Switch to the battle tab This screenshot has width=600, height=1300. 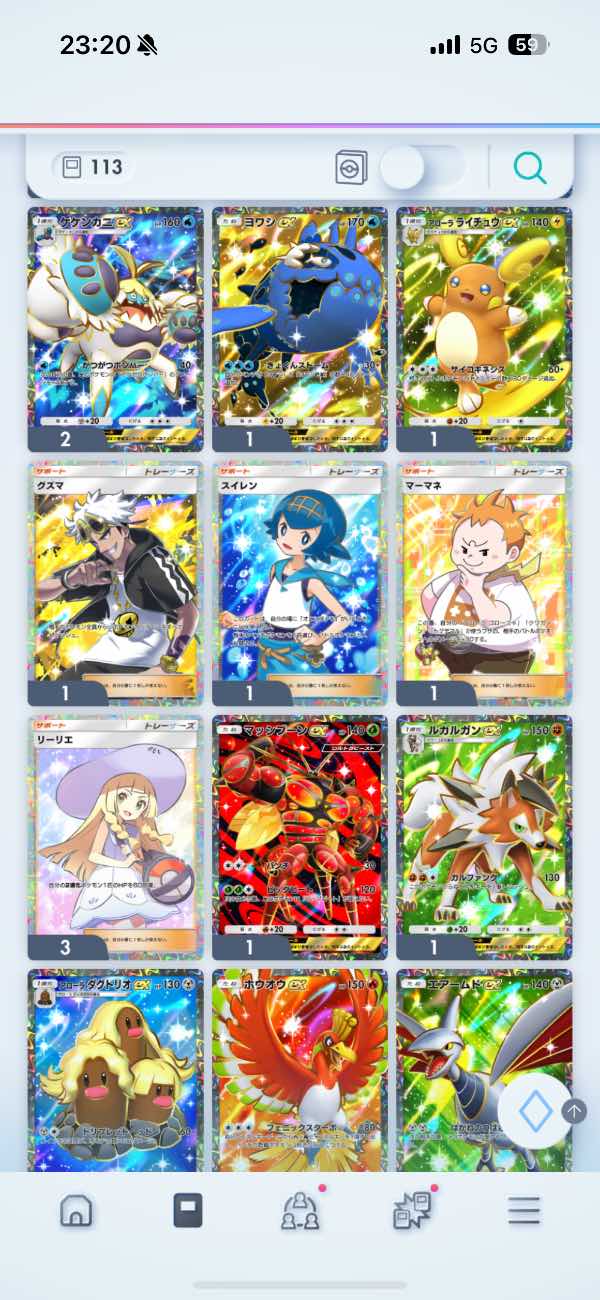(411, 1211)
